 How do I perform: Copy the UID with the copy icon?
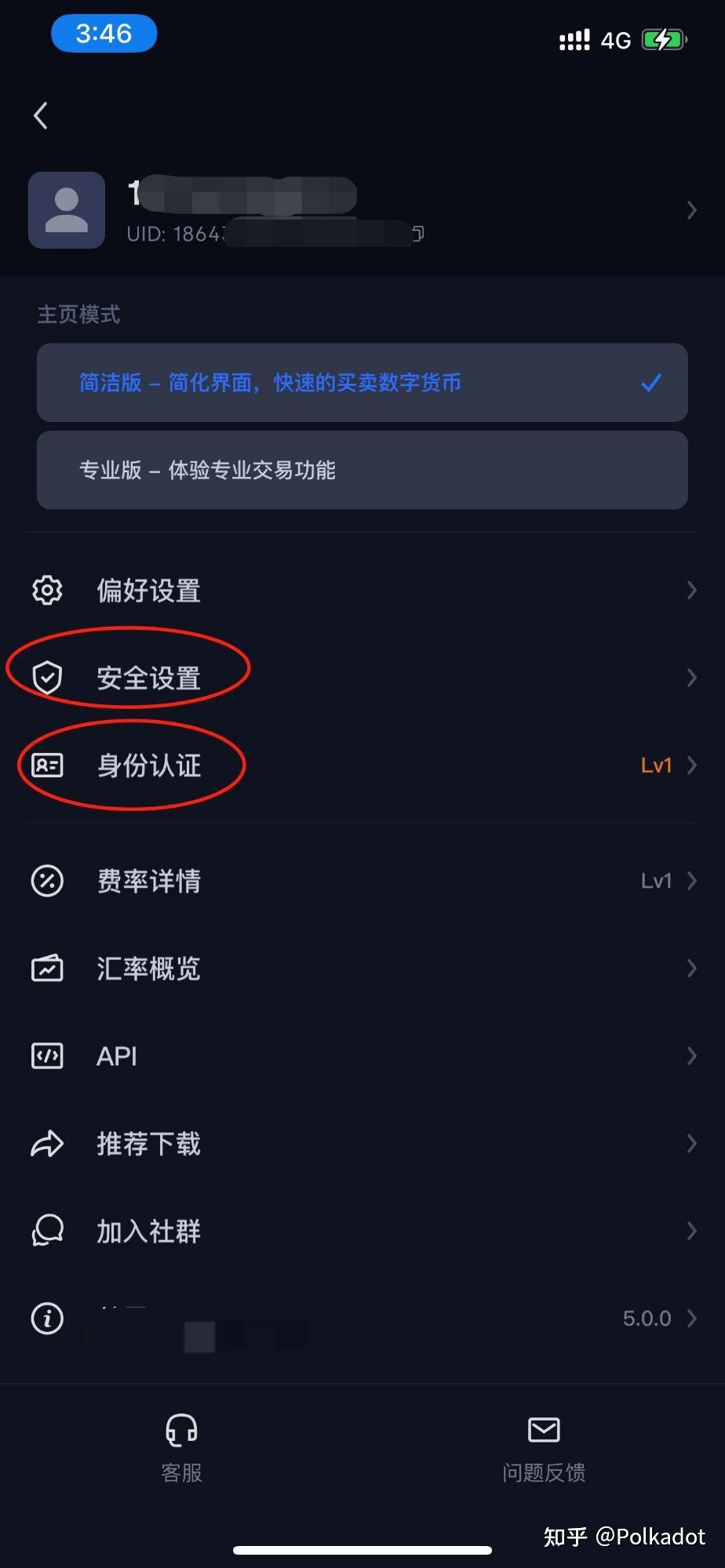418,233
